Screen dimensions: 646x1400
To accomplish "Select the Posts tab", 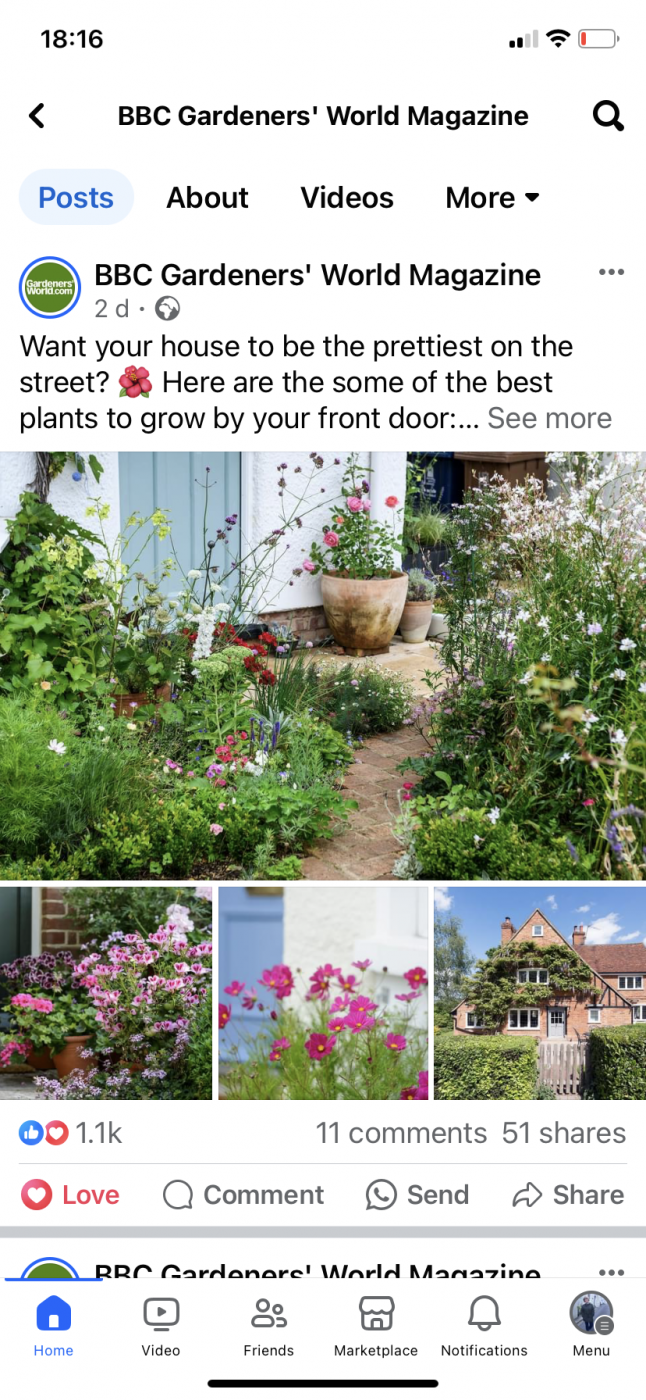I will pyautogui.click(x=76, y=198).
